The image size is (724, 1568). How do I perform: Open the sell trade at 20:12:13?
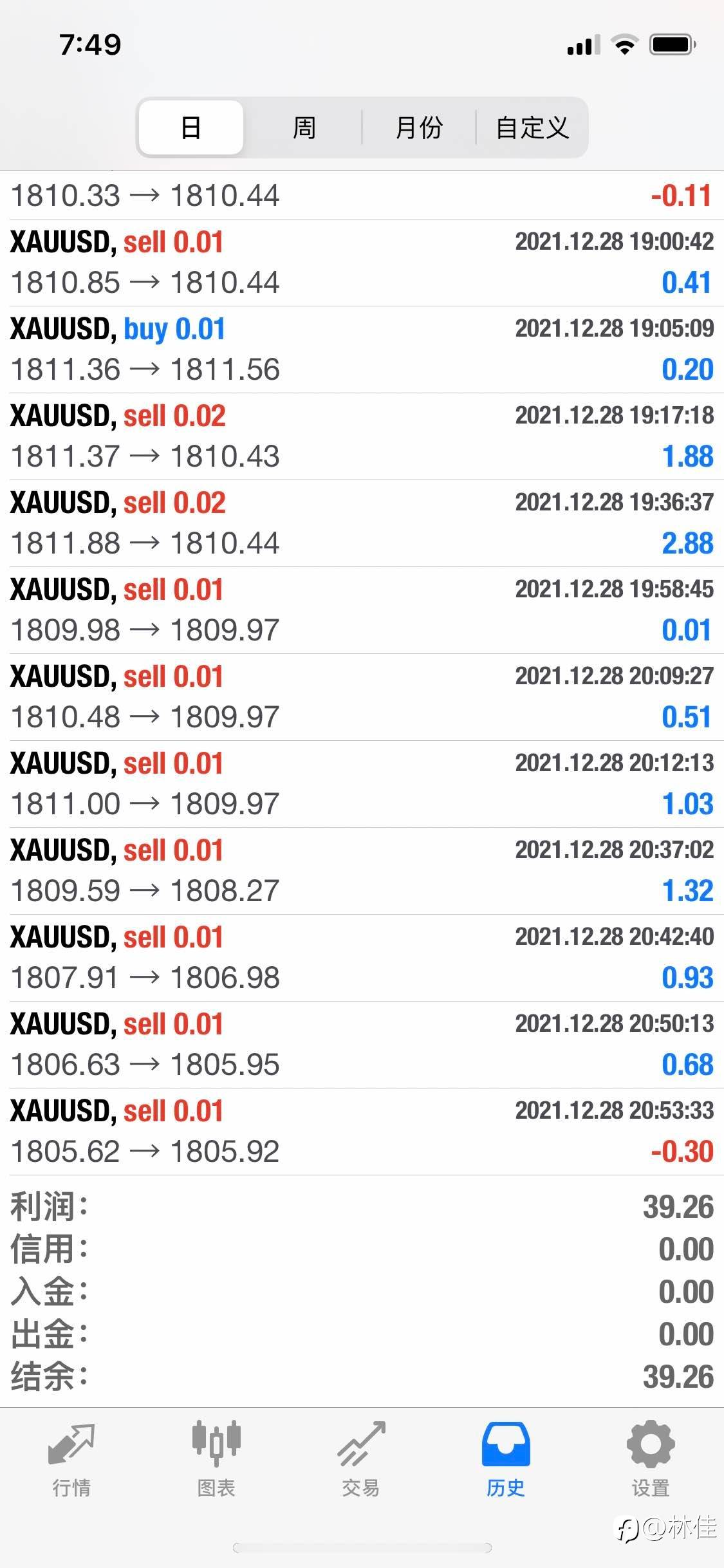click(362, 784)
